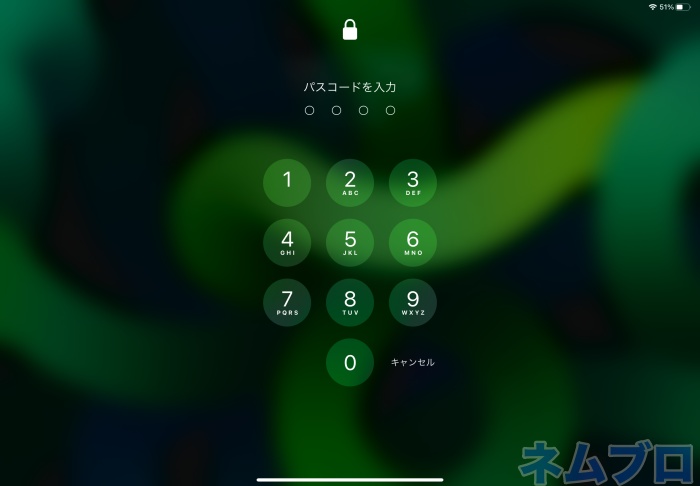Enter digit 0 on the keypad
Image resolution: width=700 pixels, height=486 pixels.
(x=350, y=362)
